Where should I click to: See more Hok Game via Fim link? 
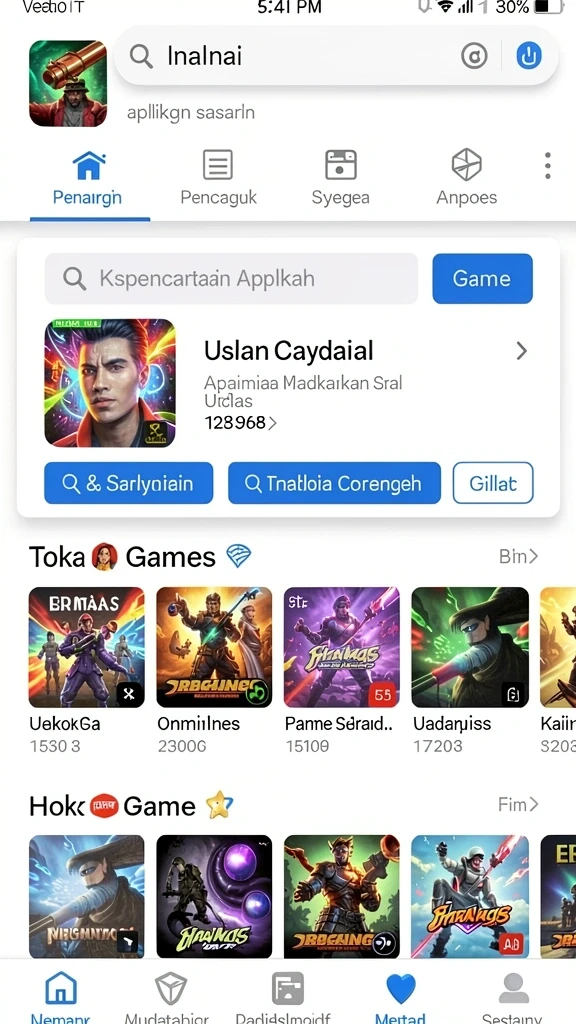[x=518, y=805]
